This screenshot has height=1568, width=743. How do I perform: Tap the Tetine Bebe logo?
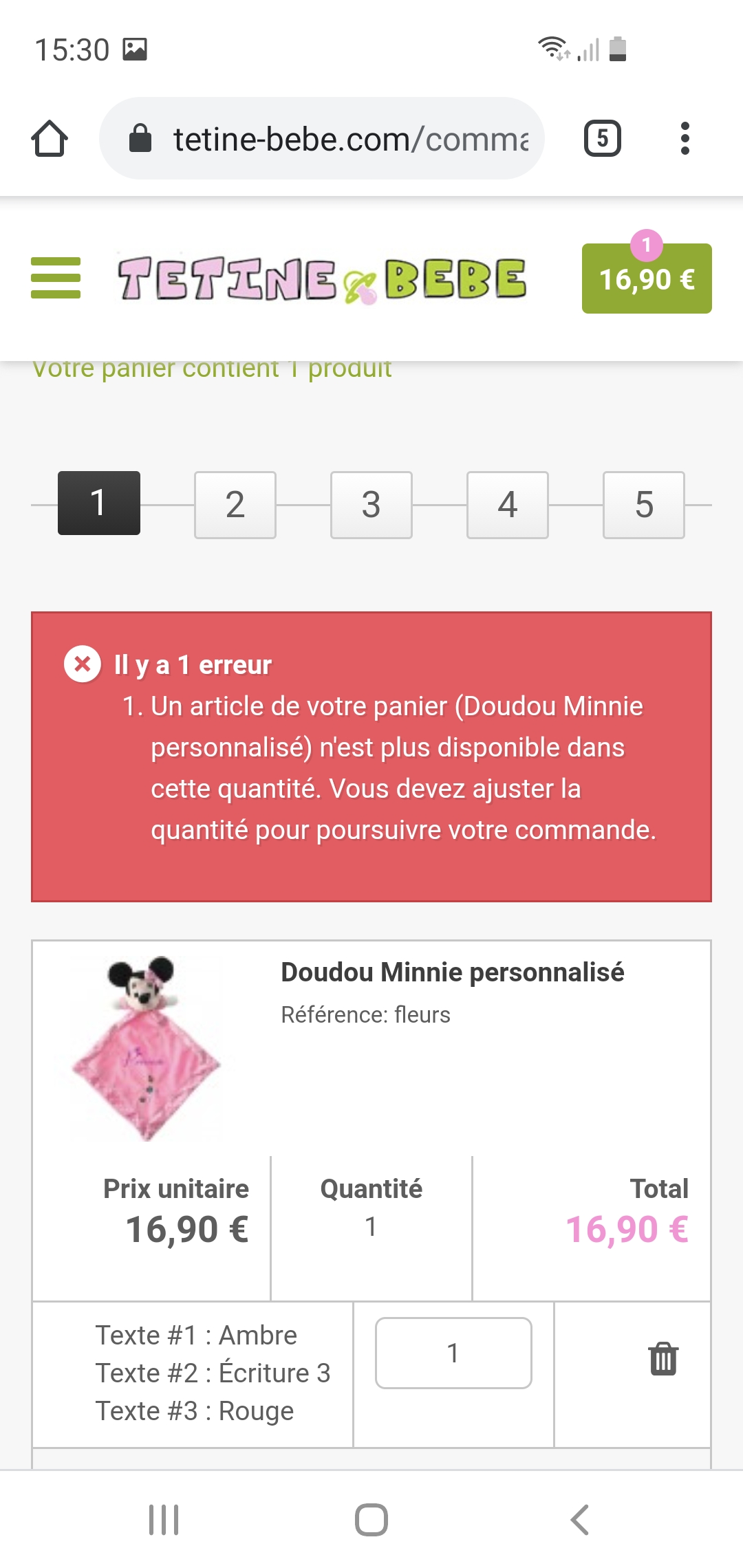click(x=322, y=279)
